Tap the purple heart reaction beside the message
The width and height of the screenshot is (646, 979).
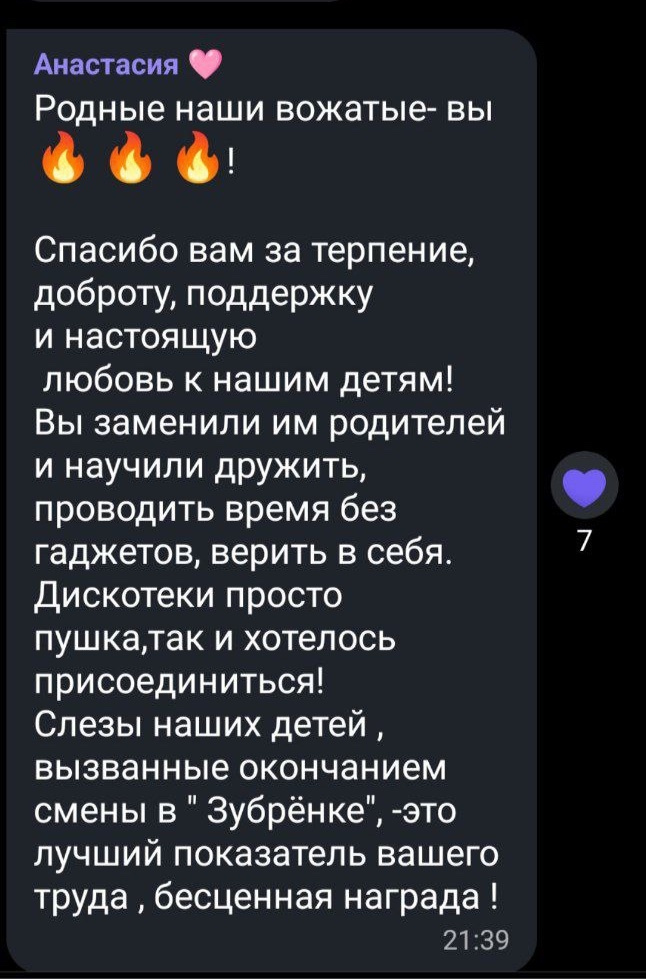(585, 488)
